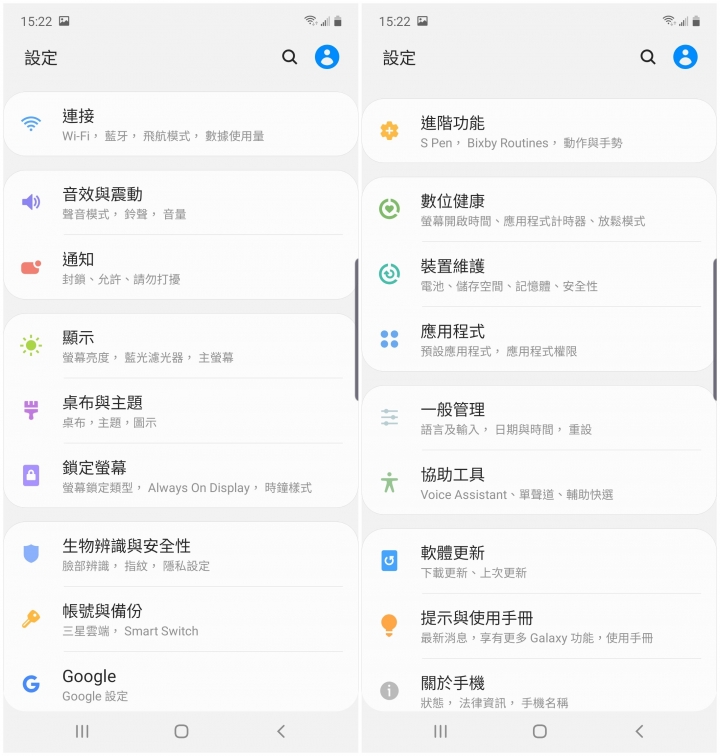Select the 顯示 settings
Screen dimensions: 720x756
click(x=180, y=346)
